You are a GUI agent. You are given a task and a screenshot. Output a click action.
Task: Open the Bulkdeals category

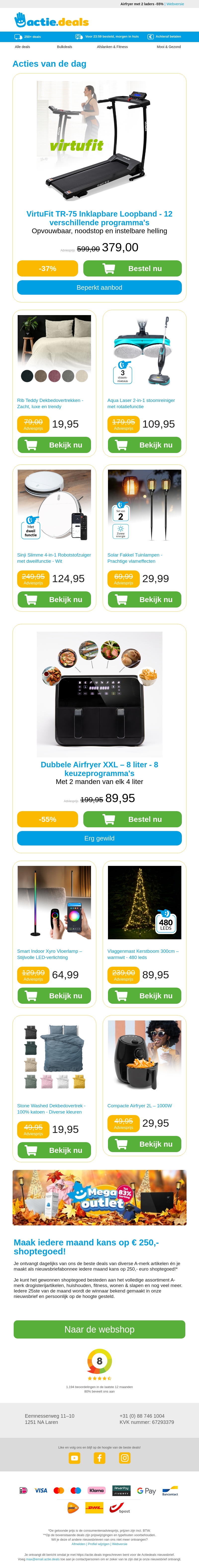pyautogui.click(x=64, y=47)
